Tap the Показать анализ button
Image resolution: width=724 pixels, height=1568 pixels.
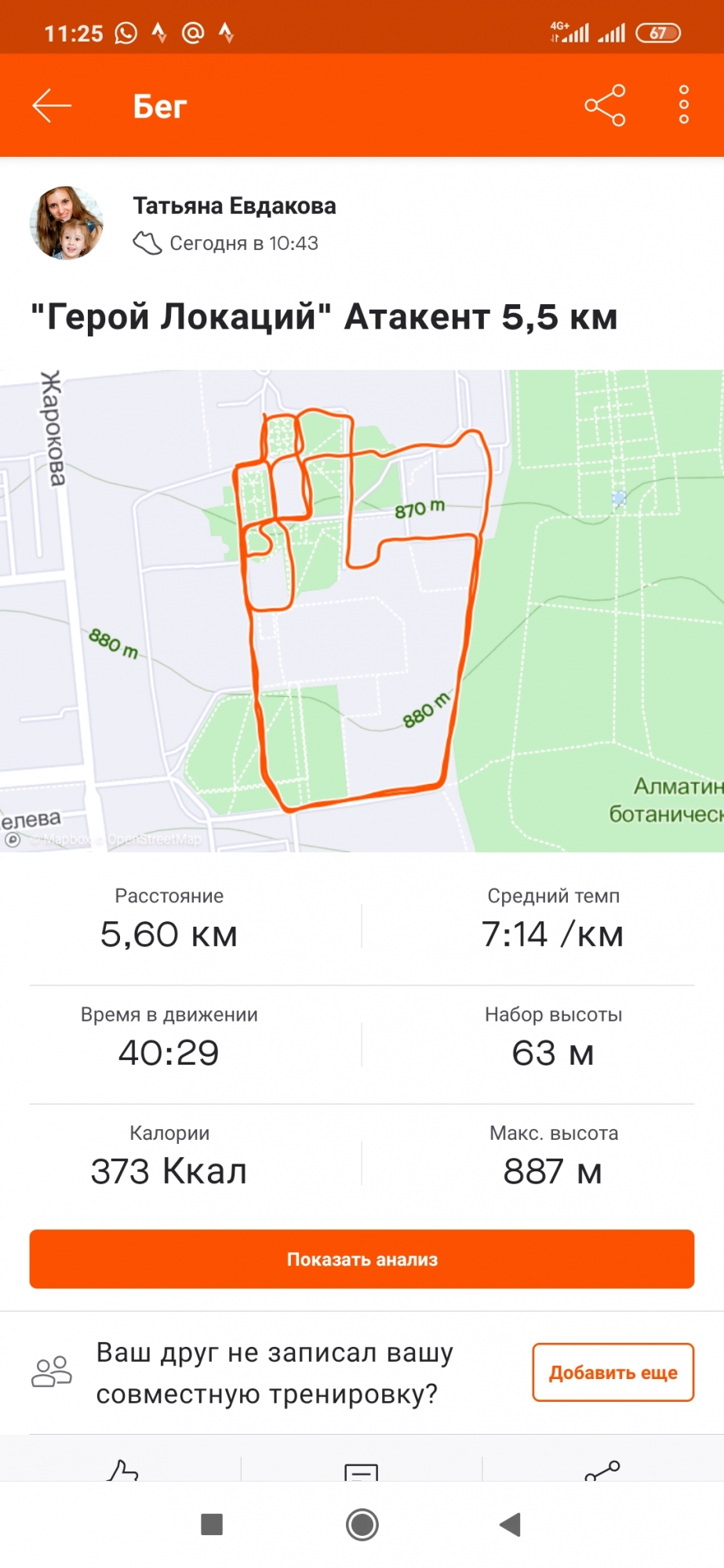coord(362,1259)
